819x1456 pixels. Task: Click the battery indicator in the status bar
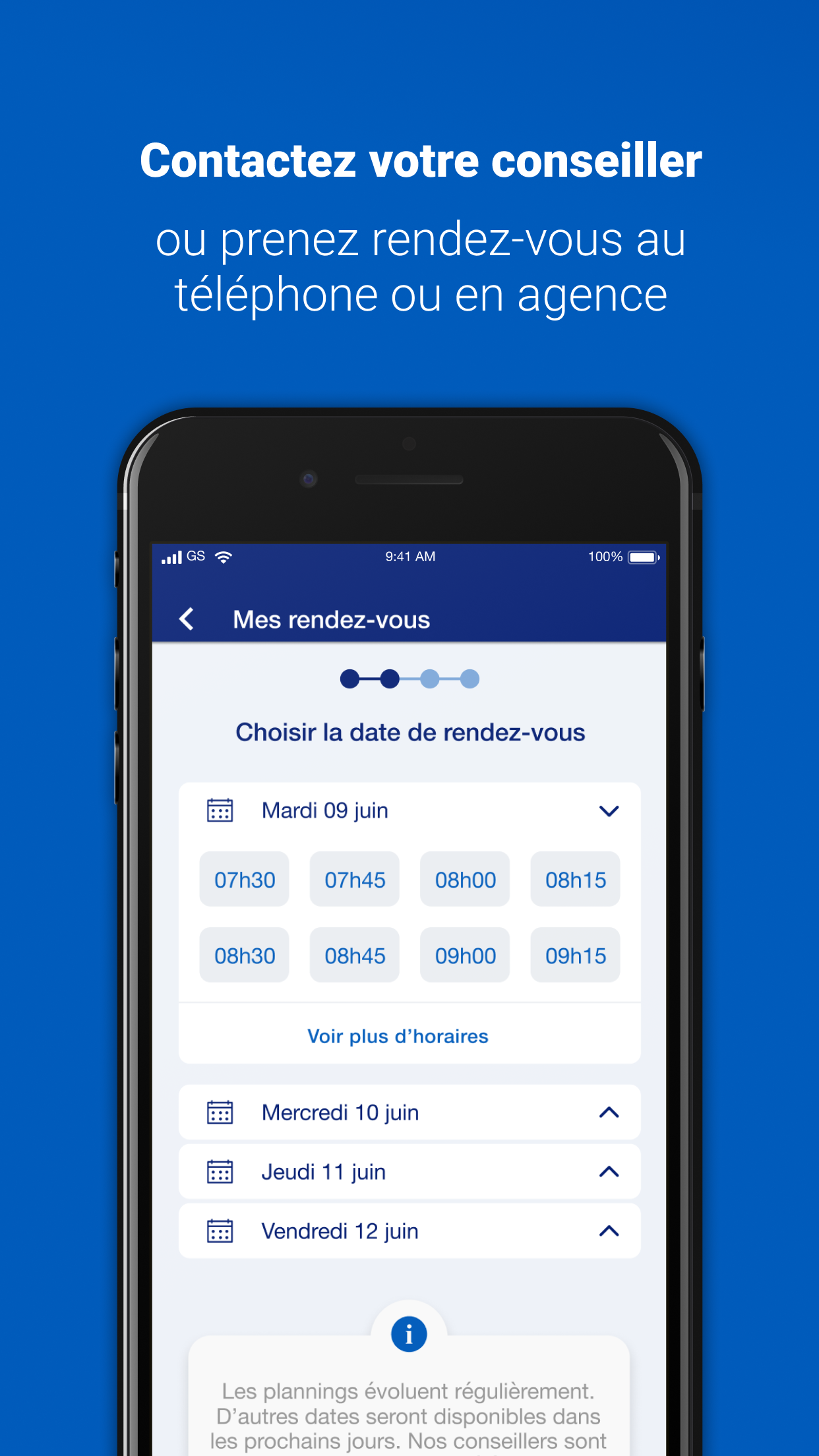click(x=644, y=556)
